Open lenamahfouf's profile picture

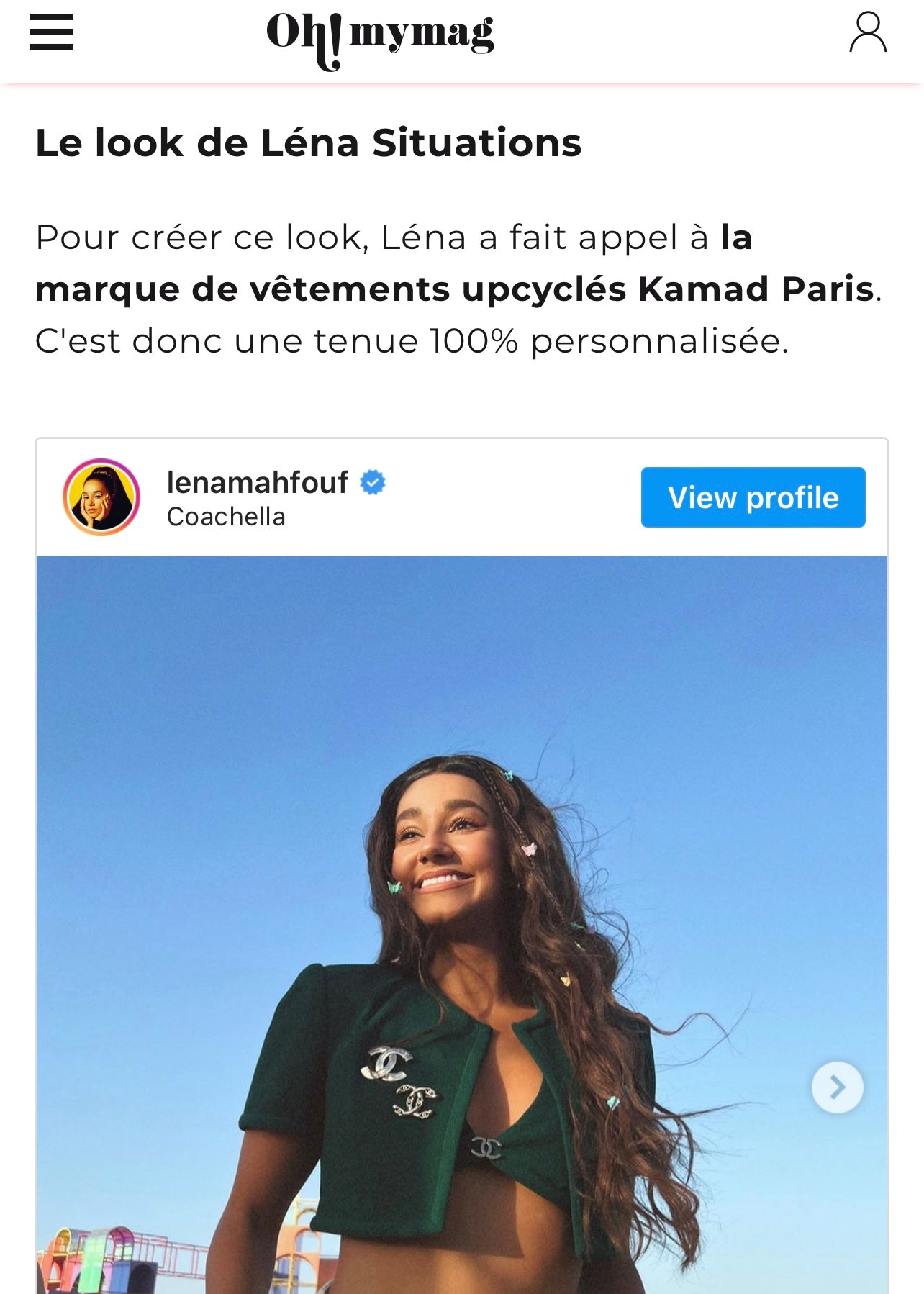(101, 497)
